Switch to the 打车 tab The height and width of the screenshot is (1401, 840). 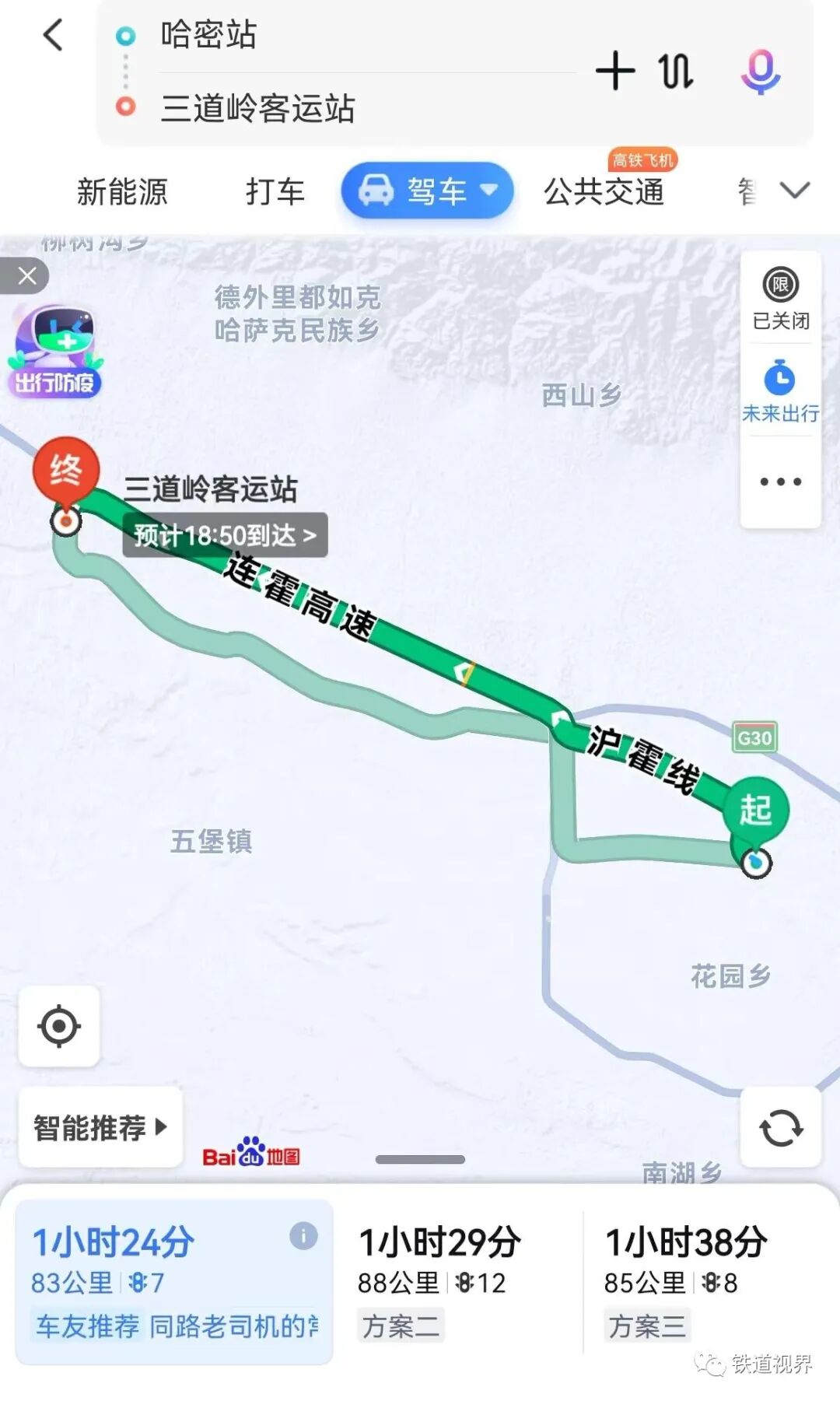coord(275,191)
